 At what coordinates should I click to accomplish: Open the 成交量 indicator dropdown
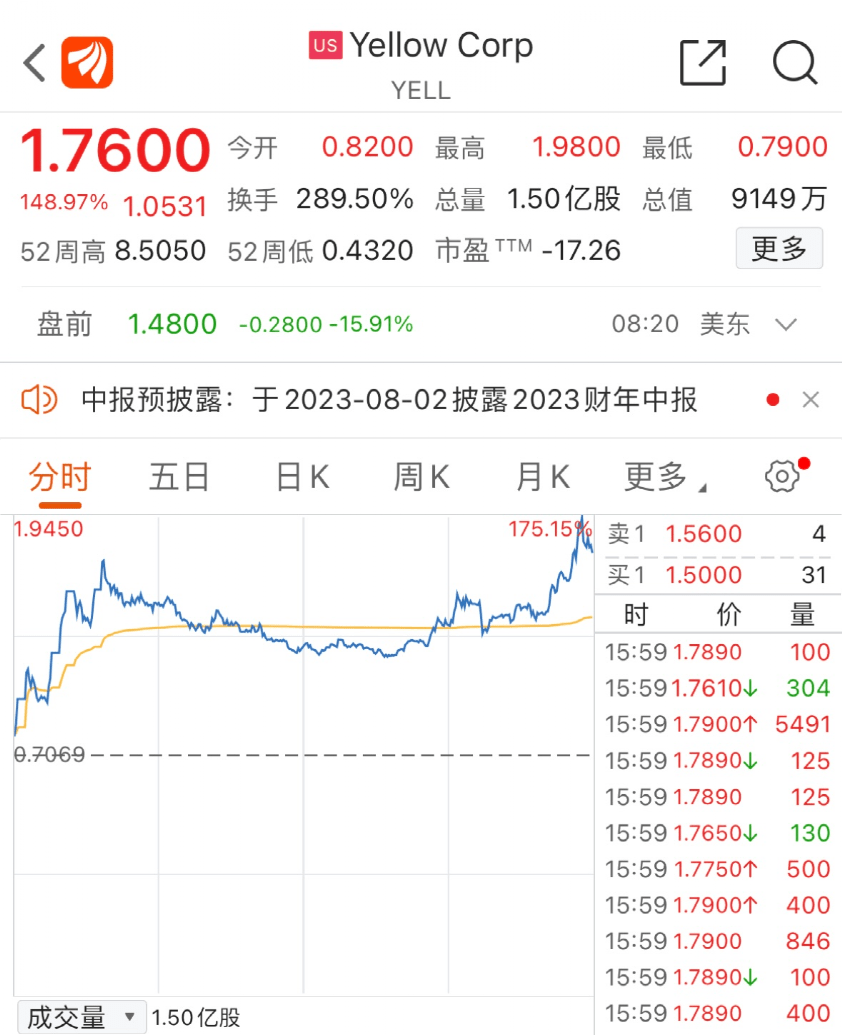pos(80,1018)
